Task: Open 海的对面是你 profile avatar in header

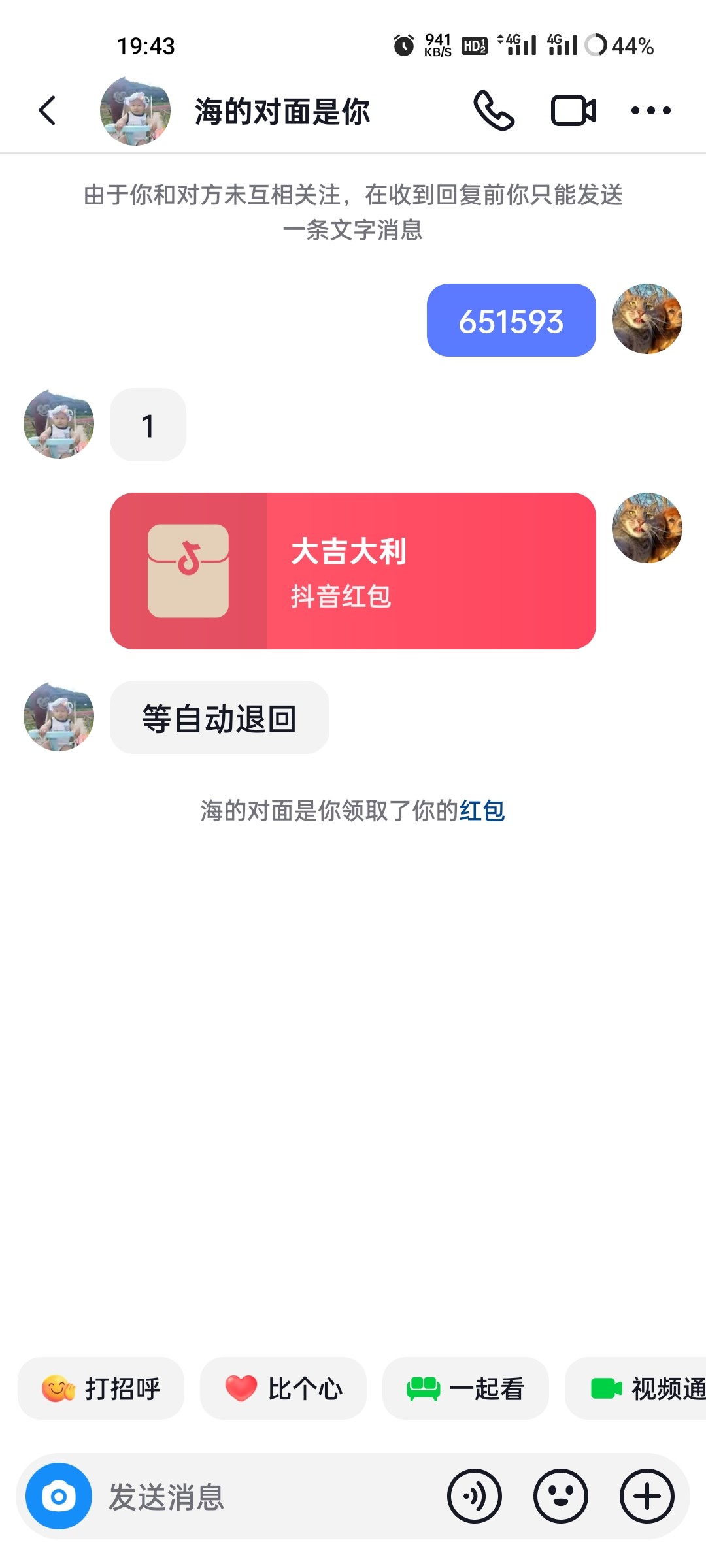Action: click(135, 110)
